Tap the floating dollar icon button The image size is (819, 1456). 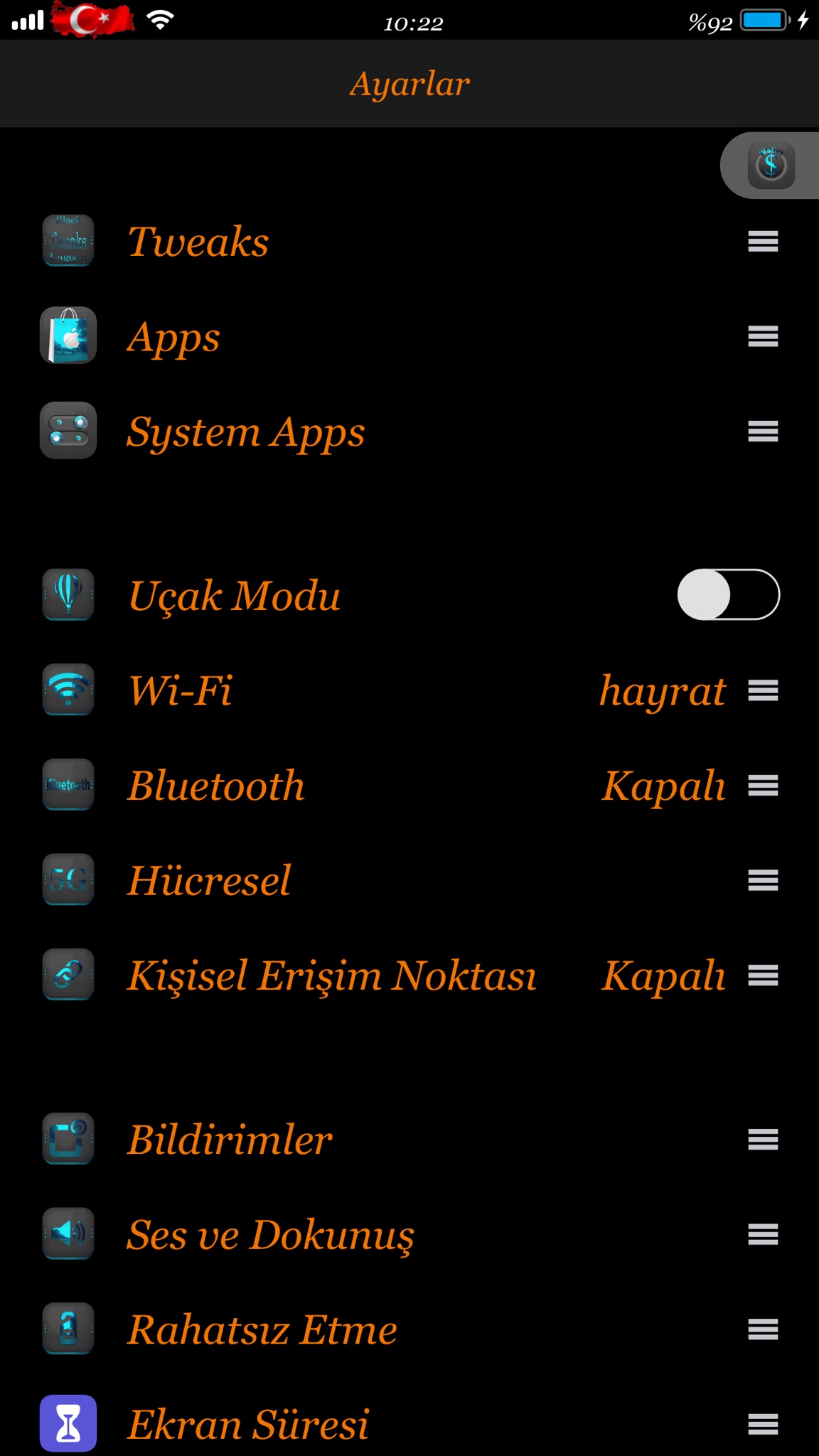coord(771,166)
